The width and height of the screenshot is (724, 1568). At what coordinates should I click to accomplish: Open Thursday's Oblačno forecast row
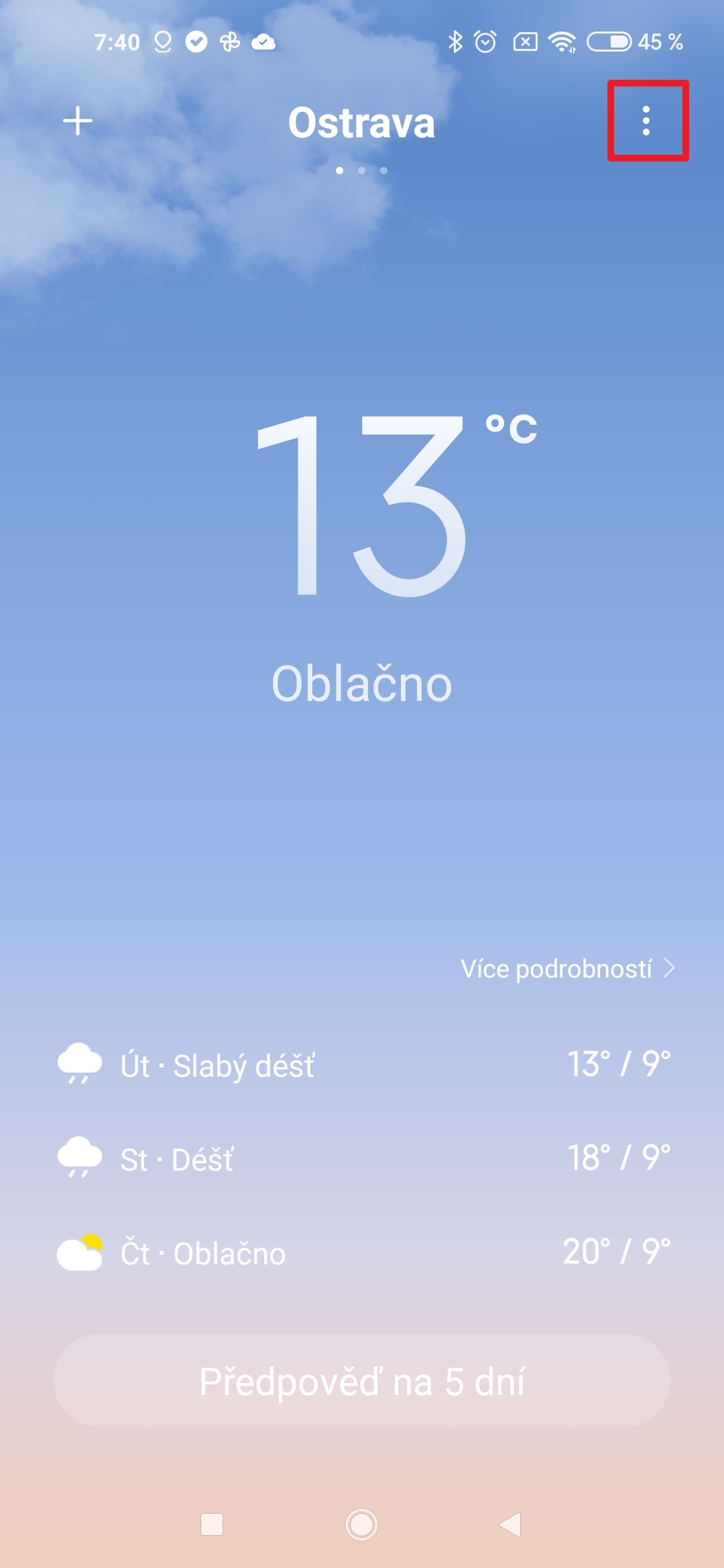(x=362, y=1252)
